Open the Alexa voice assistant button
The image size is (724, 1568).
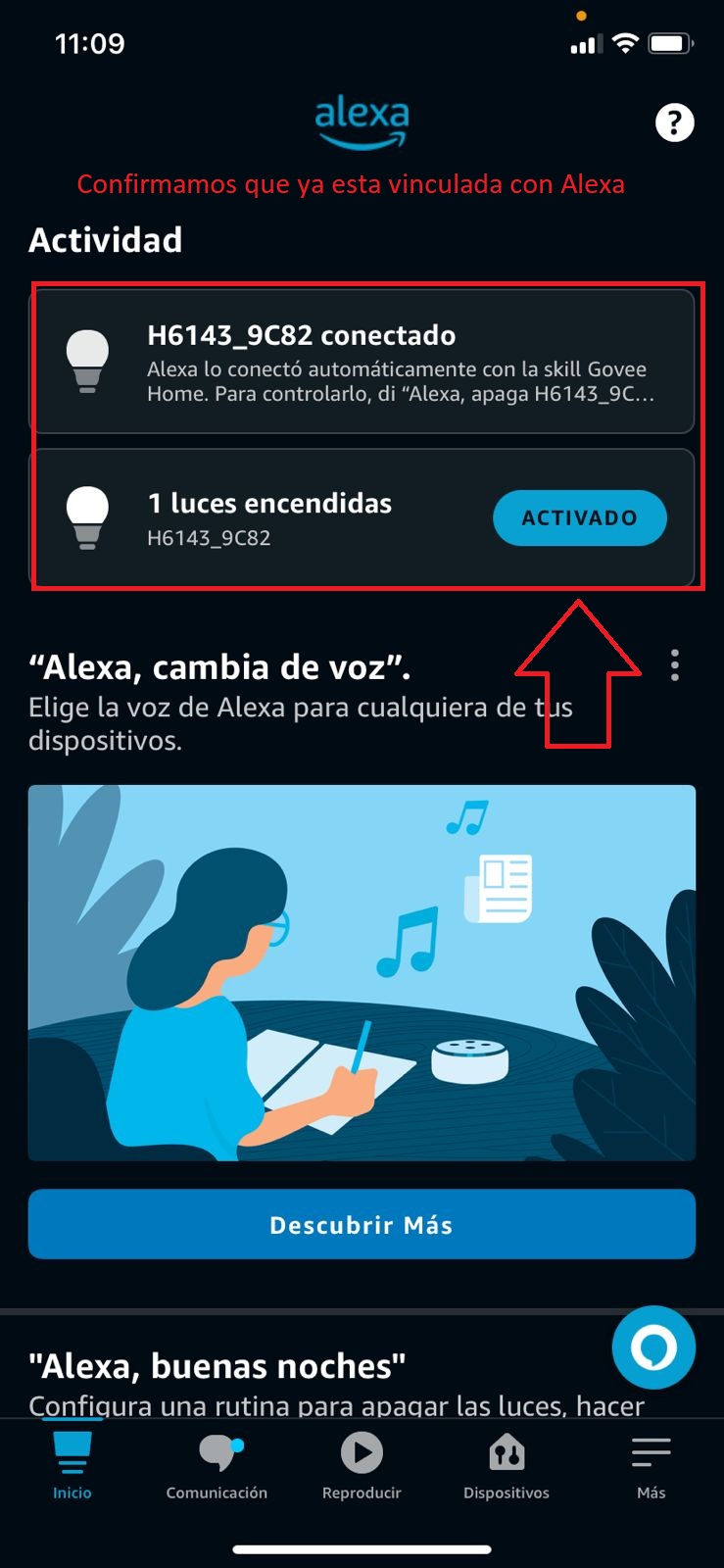coord(653,1347)
